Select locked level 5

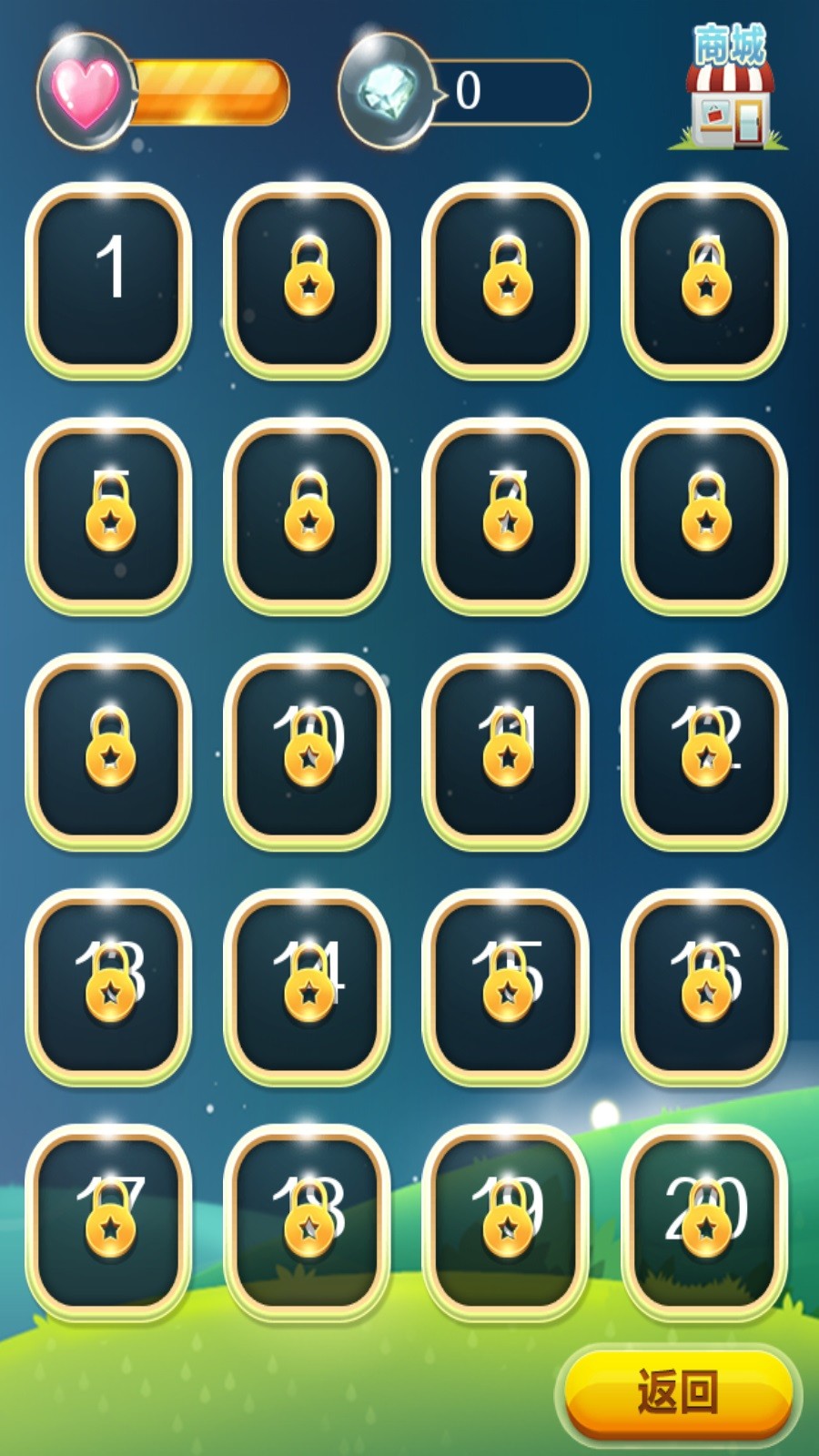[x=109, y=515]
